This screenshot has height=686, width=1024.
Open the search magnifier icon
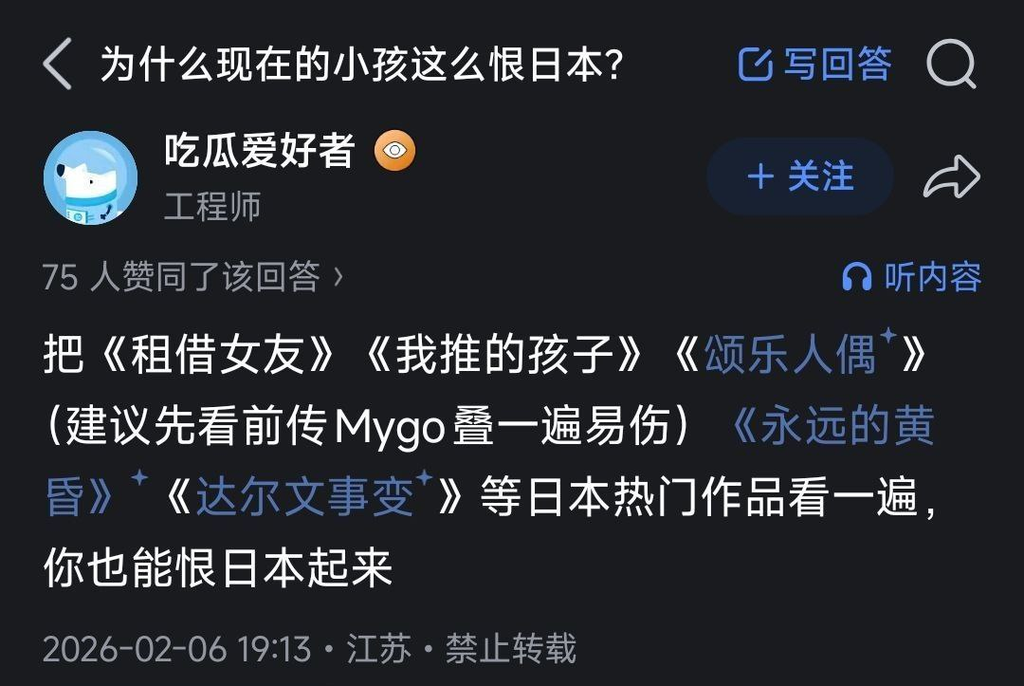[950, 66]
